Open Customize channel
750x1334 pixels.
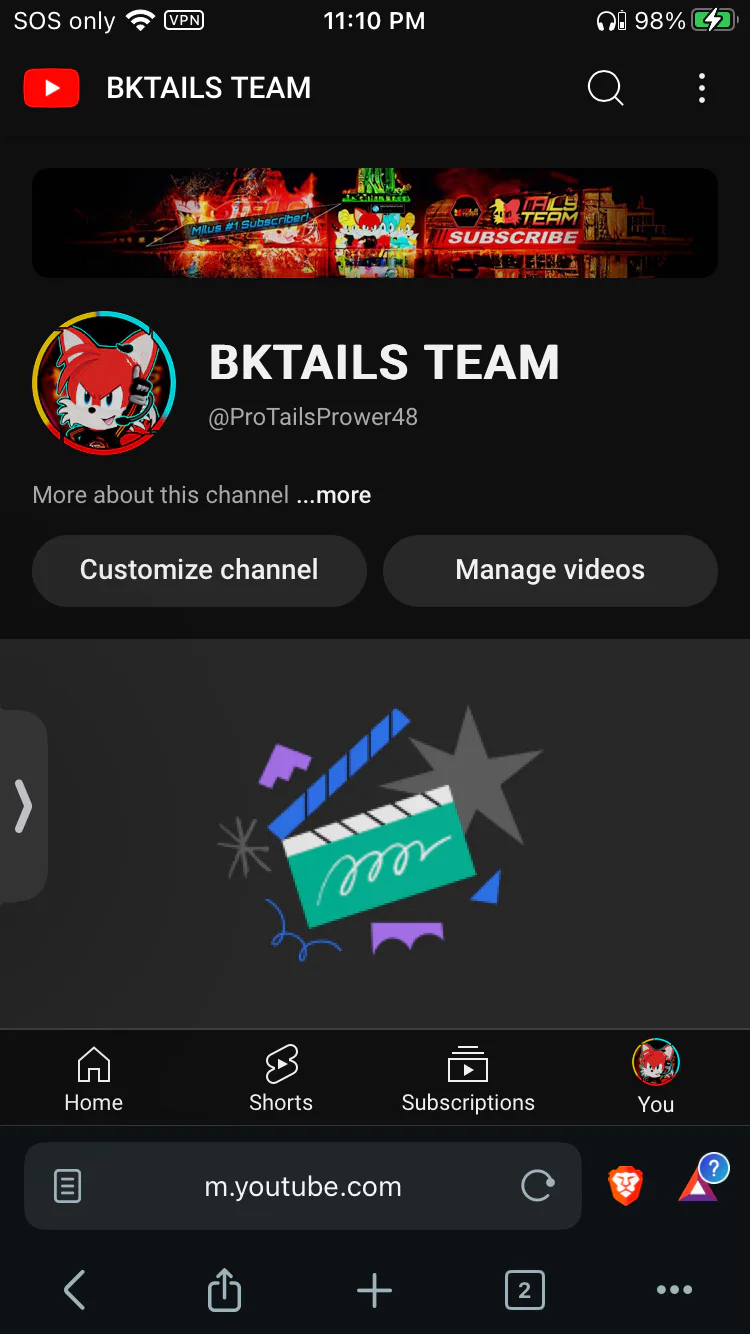point(199,570)
